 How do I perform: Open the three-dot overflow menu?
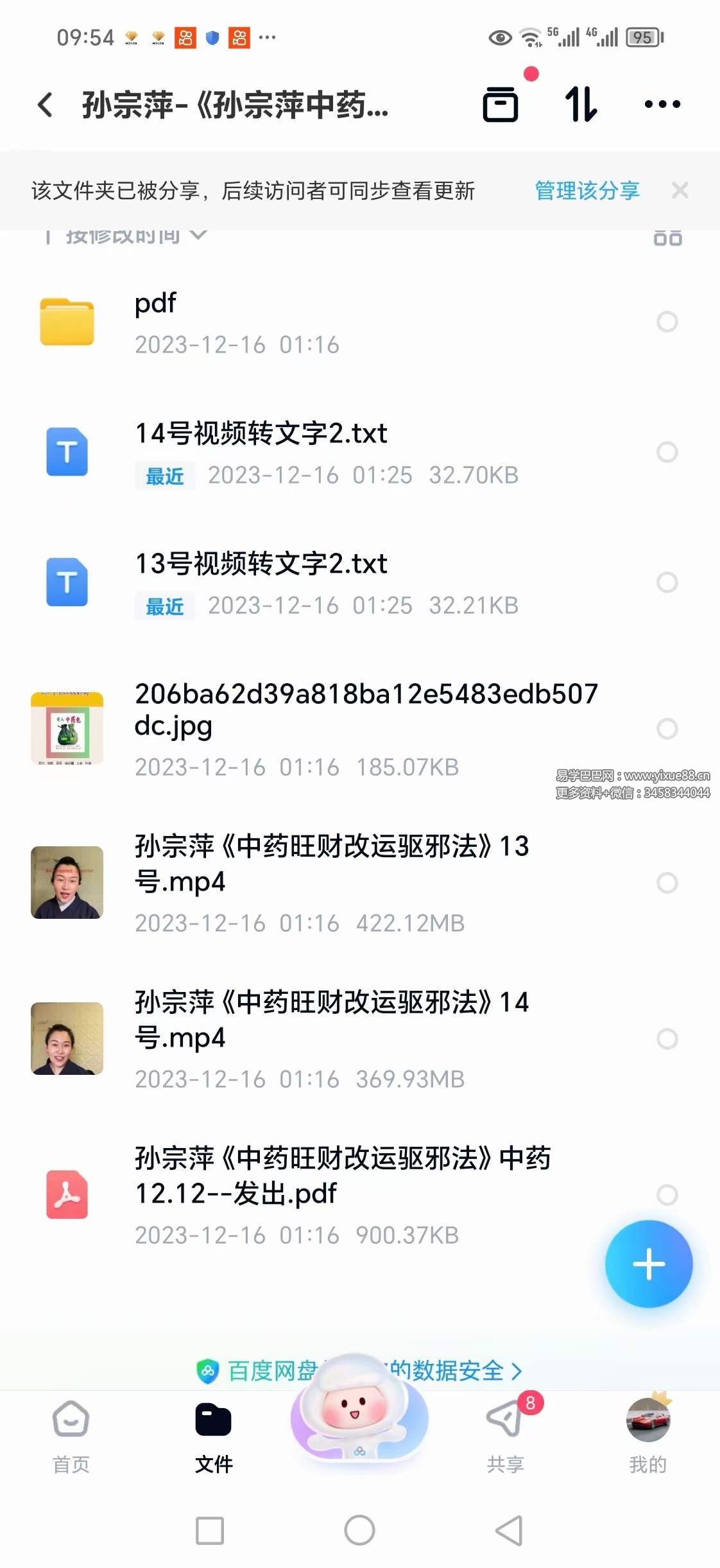662,105
